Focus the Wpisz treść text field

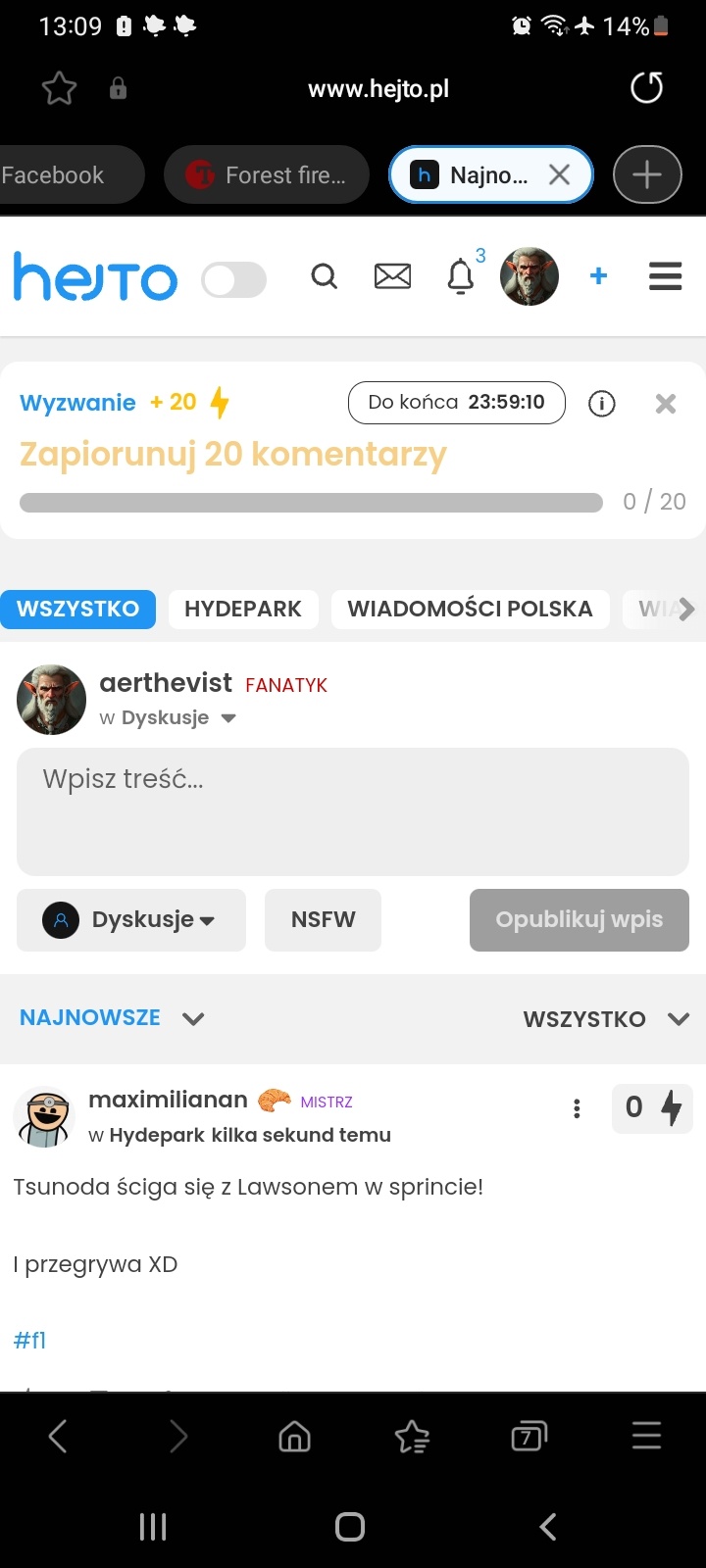point(353,811)
